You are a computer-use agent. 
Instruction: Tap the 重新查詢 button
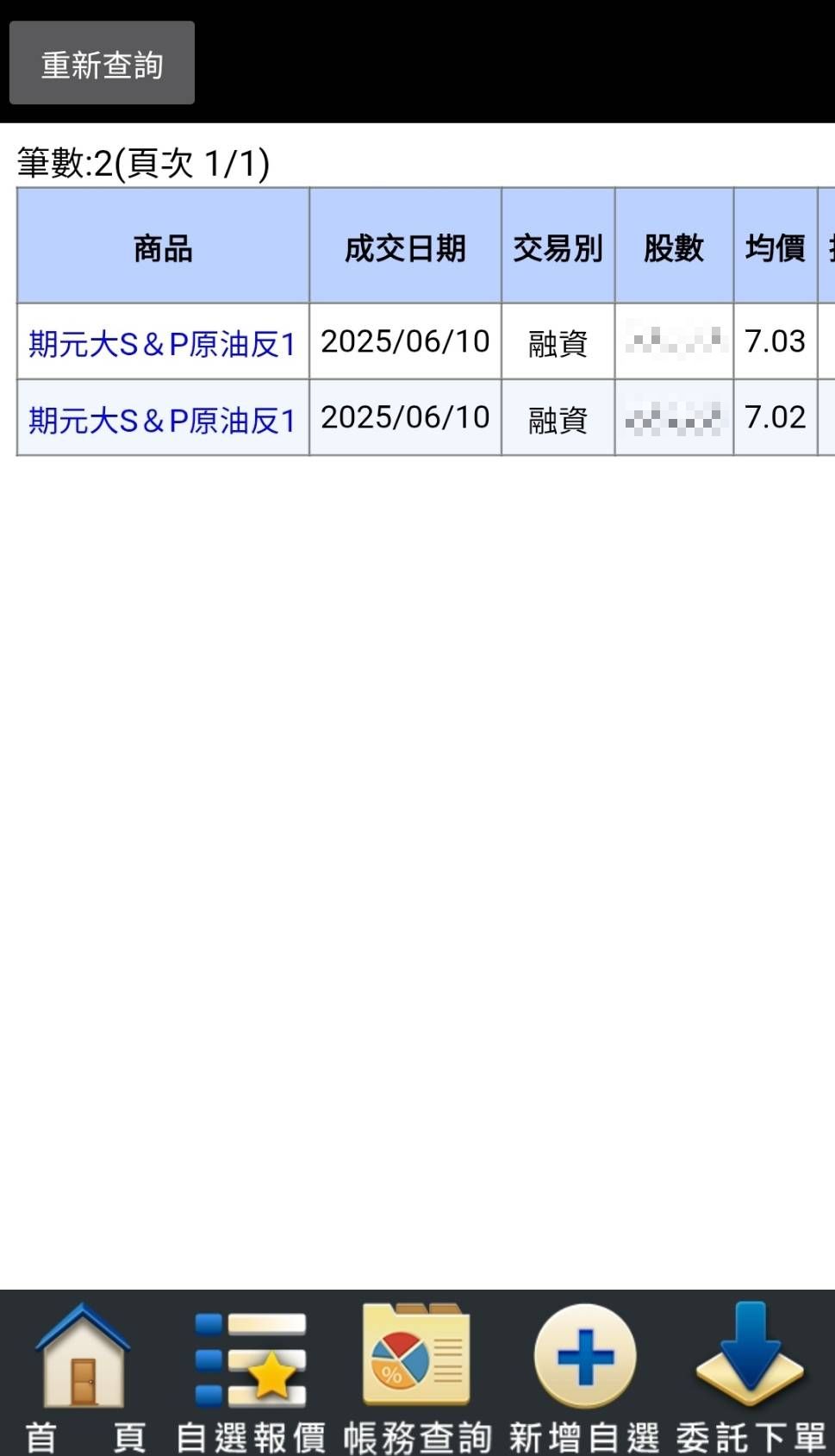click(x=102, y=64)
